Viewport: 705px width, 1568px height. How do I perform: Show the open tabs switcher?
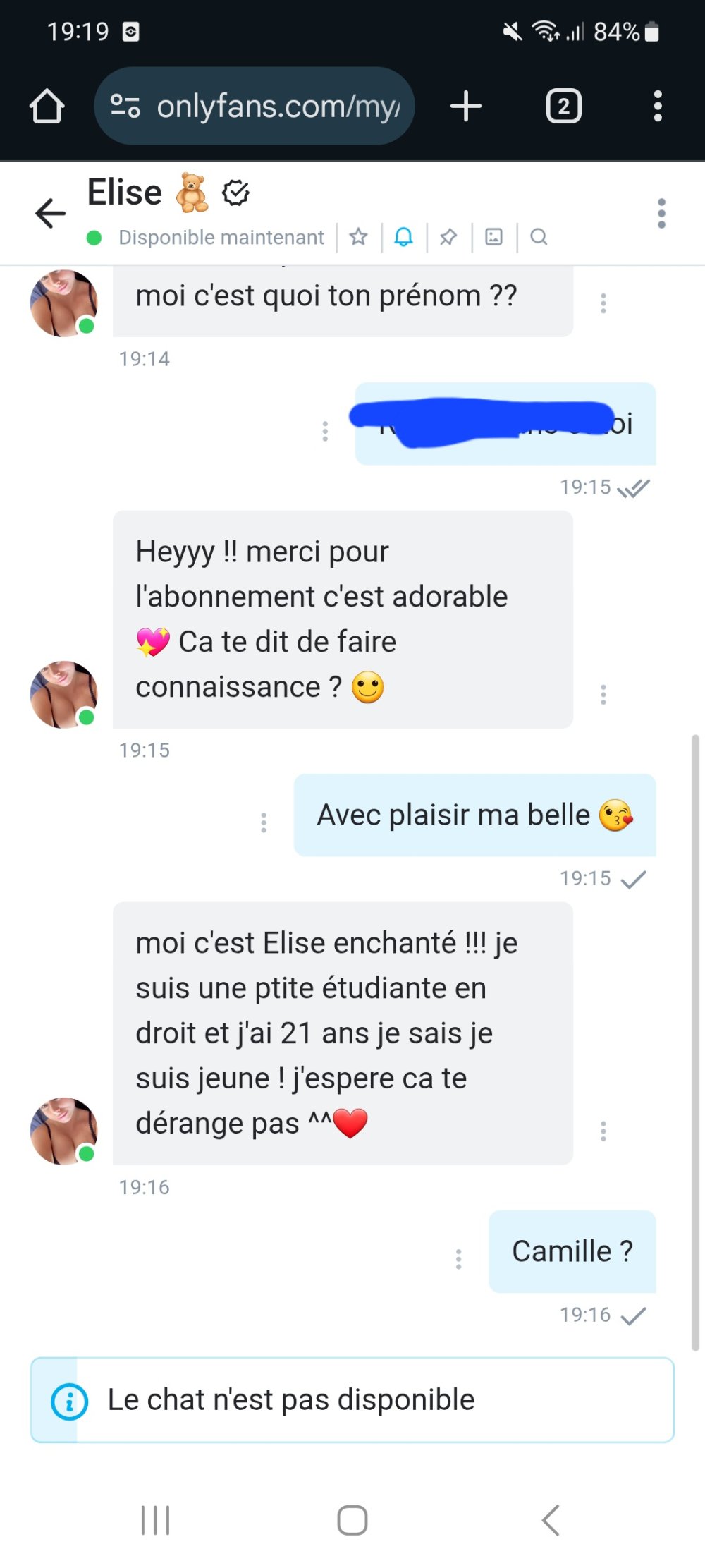[x=563, y=107]
